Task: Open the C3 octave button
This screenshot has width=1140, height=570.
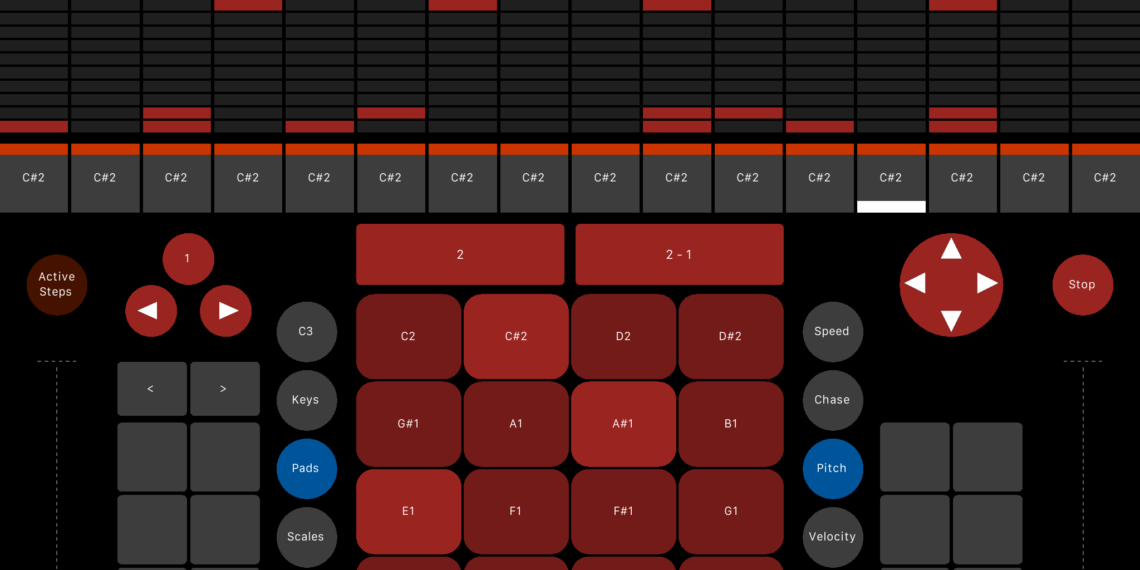Action: 306,331
